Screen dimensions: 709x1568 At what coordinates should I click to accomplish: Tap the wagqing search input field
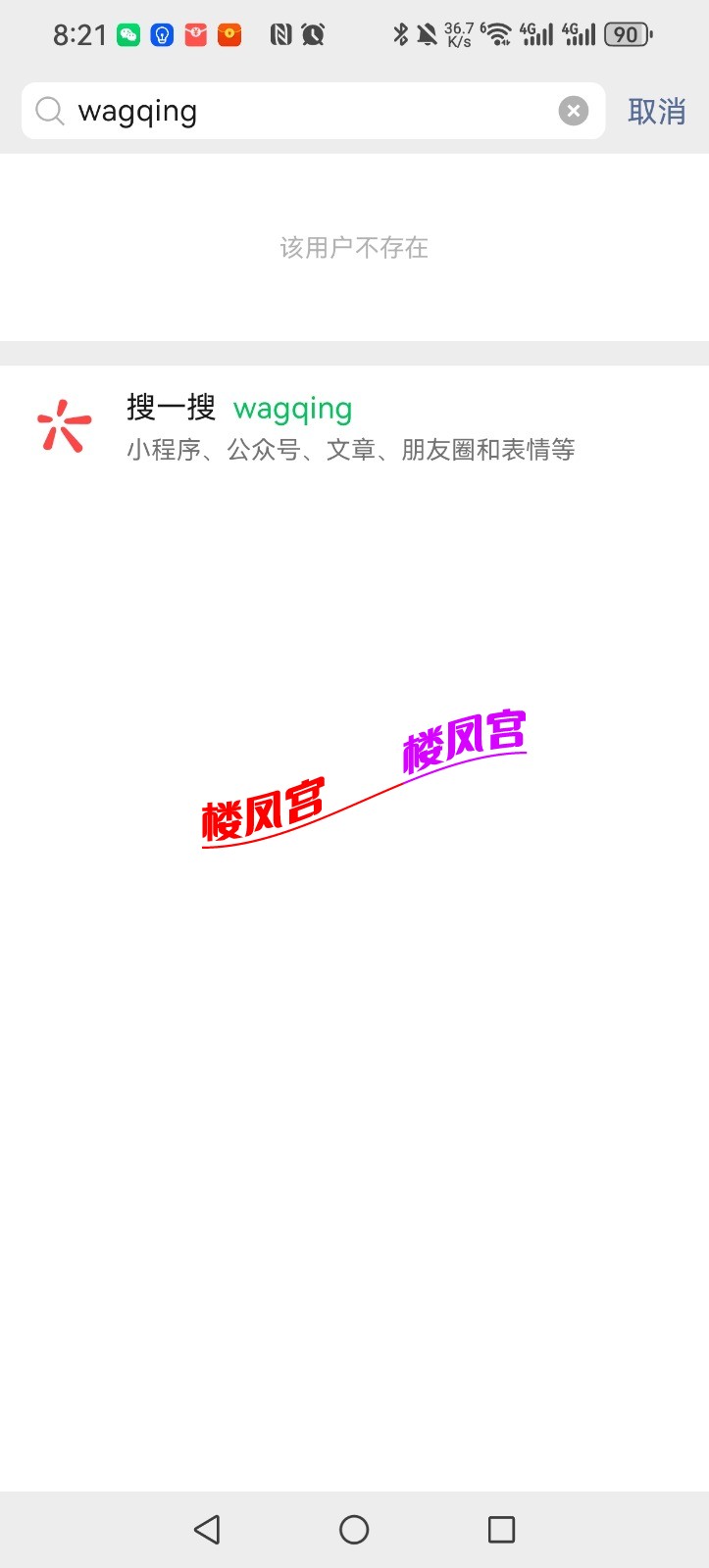294,111
